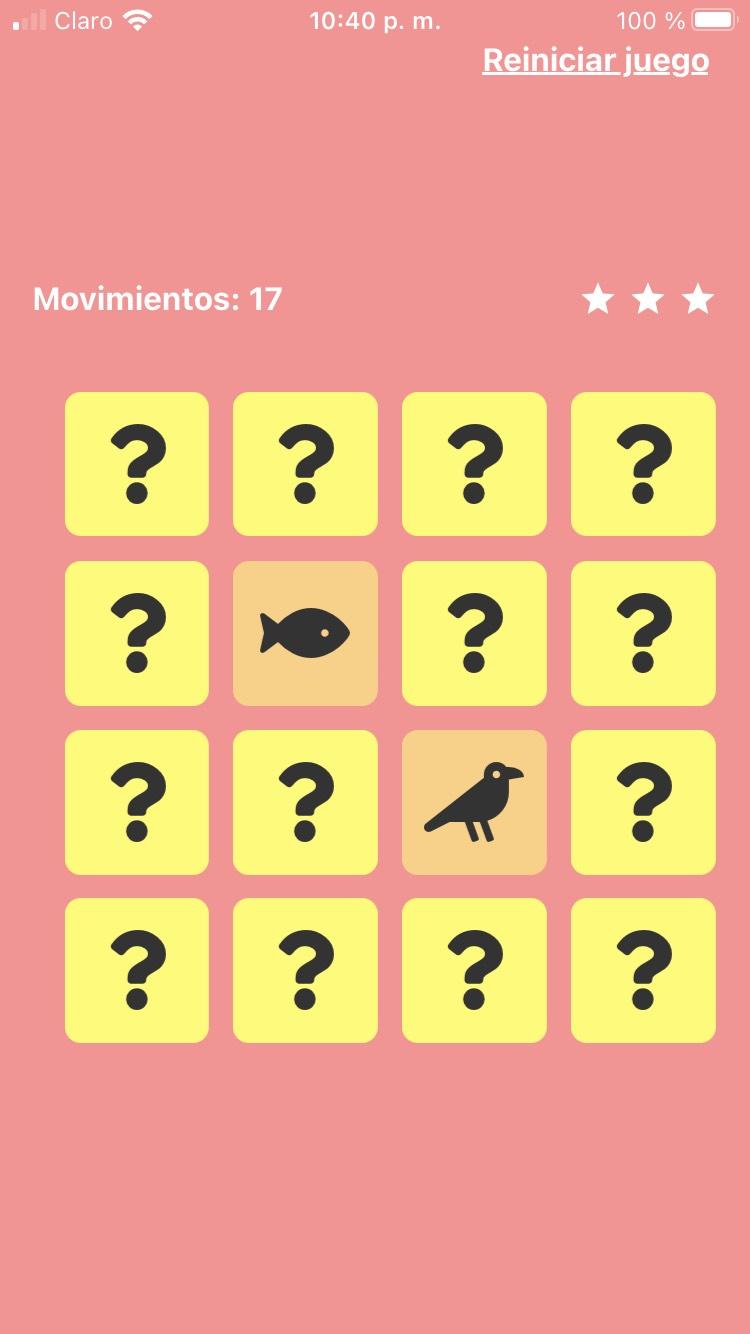Tap the revealed bird card
Image resolution: width=750 pixels, height=1334 pixels.
474,802
